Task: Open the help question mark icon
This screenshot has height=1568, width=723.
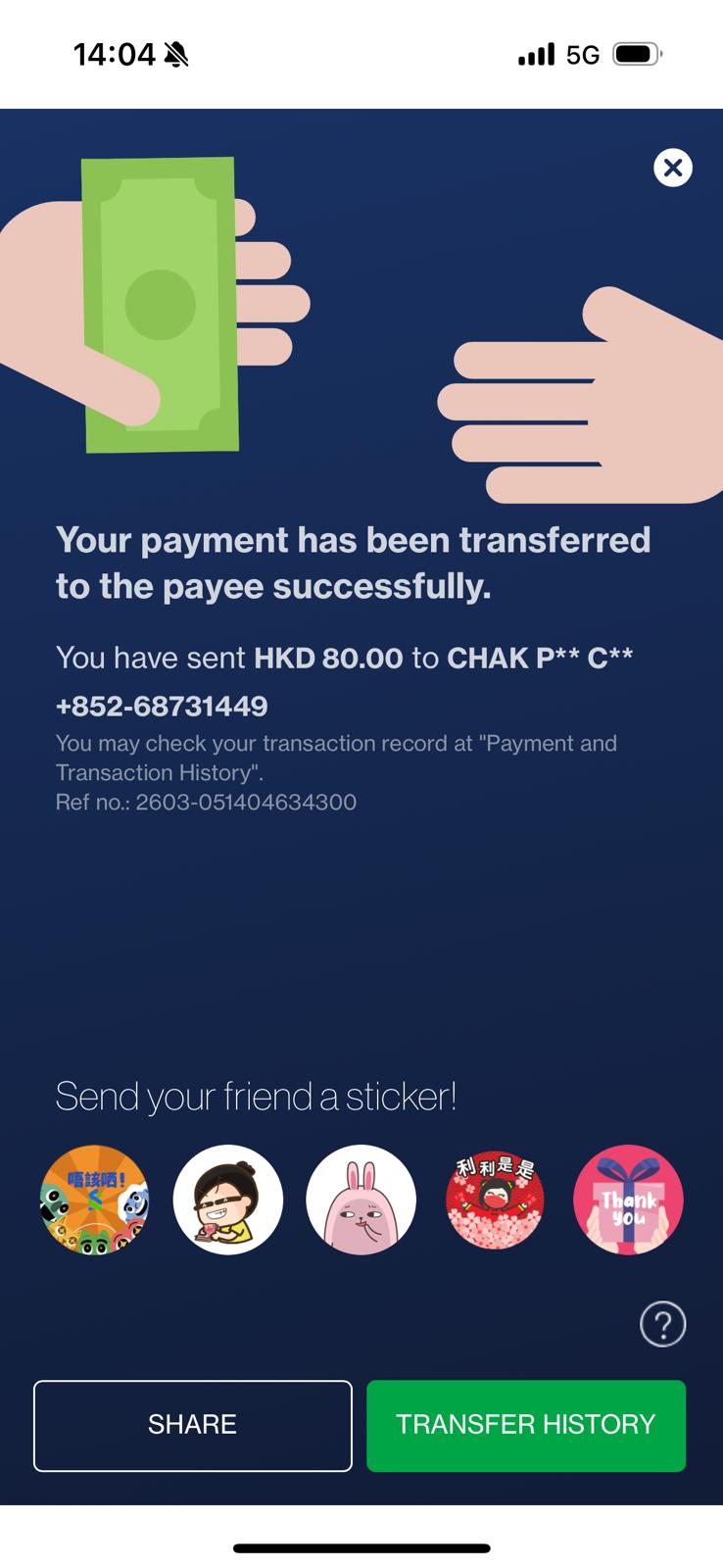Action: [x=663, y=1324]
